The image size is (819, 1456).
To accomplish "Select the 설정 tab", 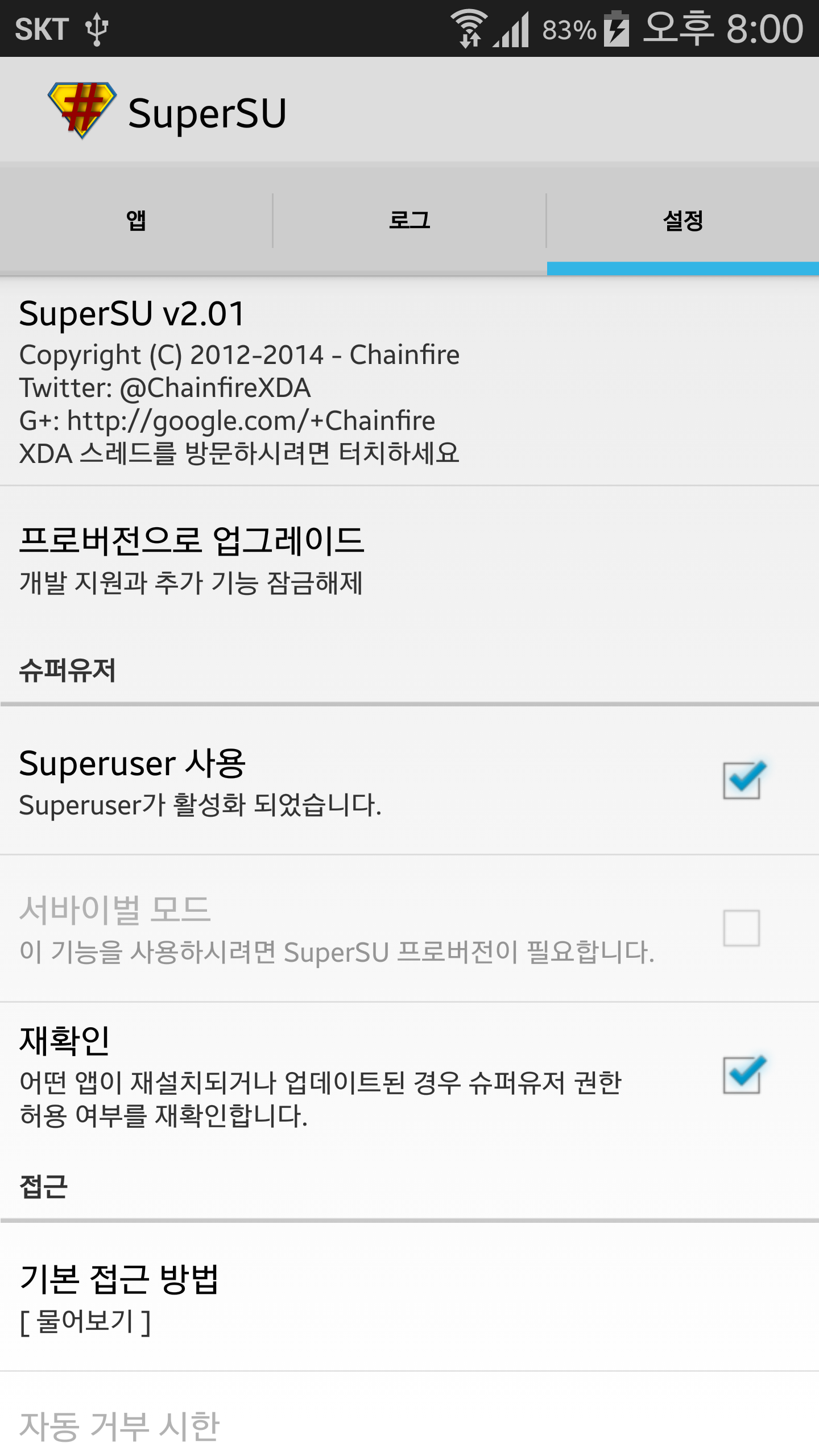I will [682, 220].
